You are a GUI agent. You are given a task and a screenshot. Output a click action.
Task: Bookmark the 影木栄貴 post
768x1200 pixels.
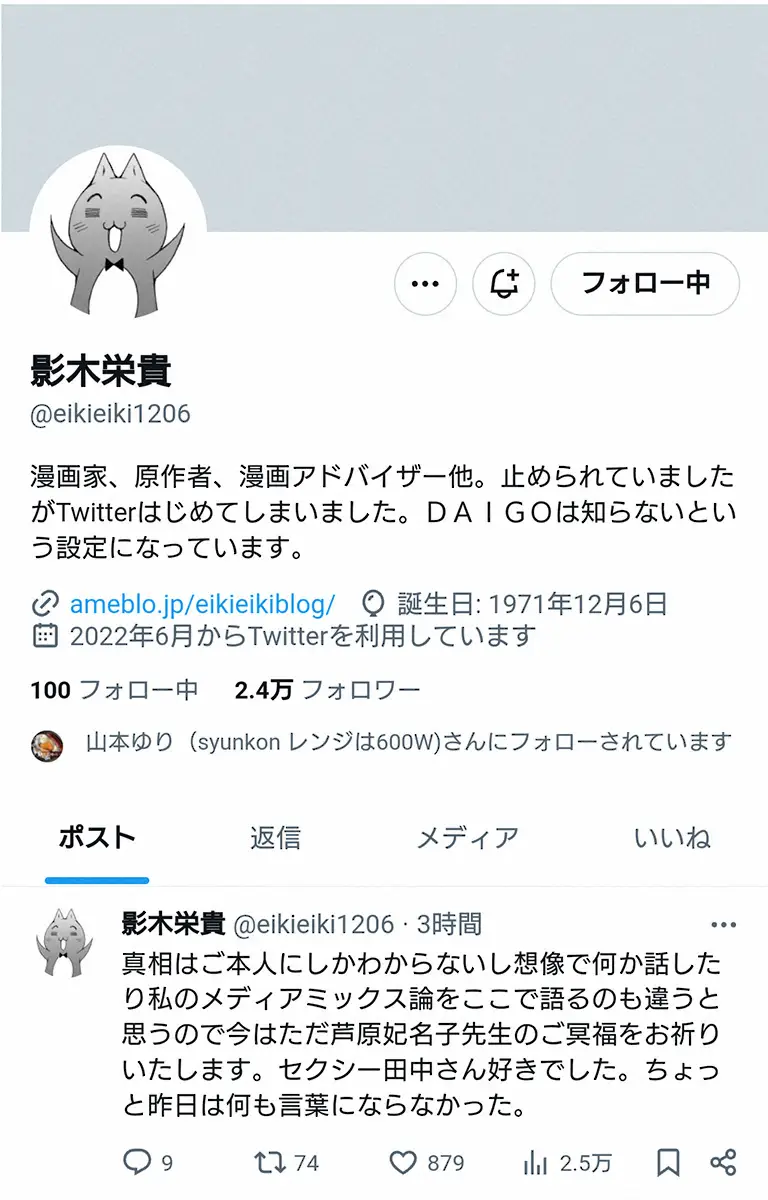click(x=668, y=1162)
